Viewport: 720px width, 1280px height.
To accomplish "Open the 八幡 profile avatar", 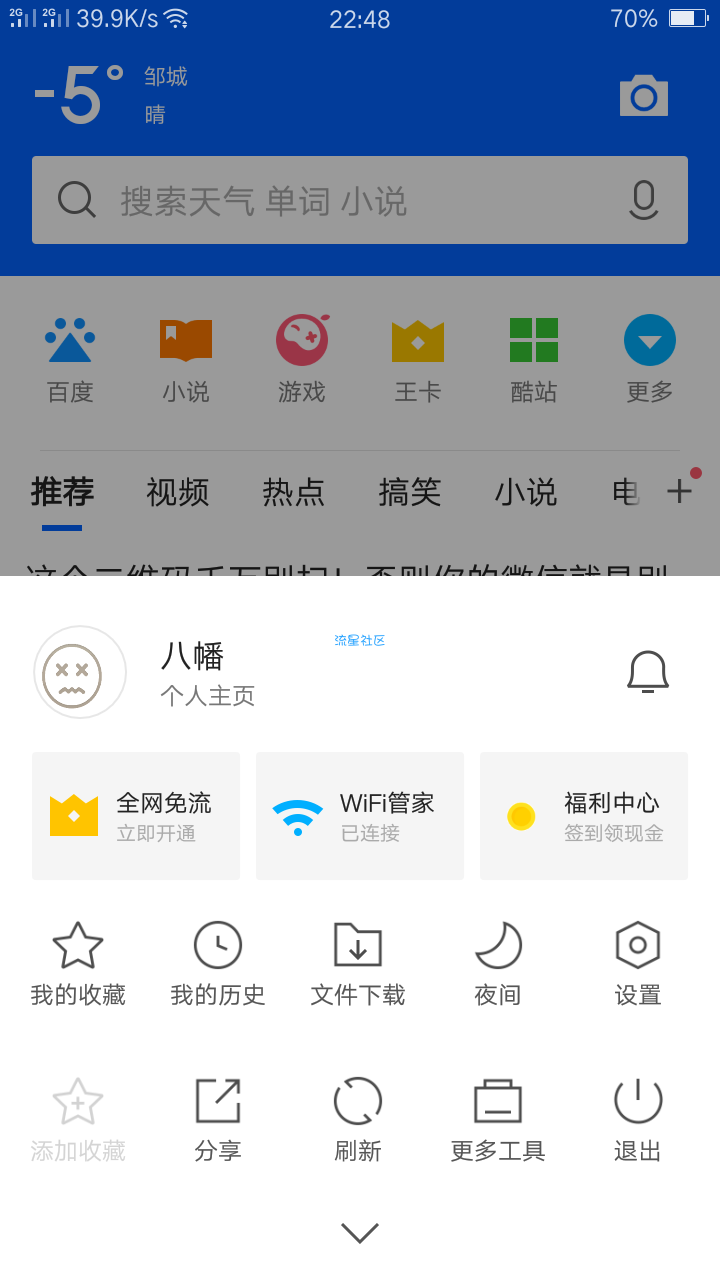I will [x=80, y=672].
